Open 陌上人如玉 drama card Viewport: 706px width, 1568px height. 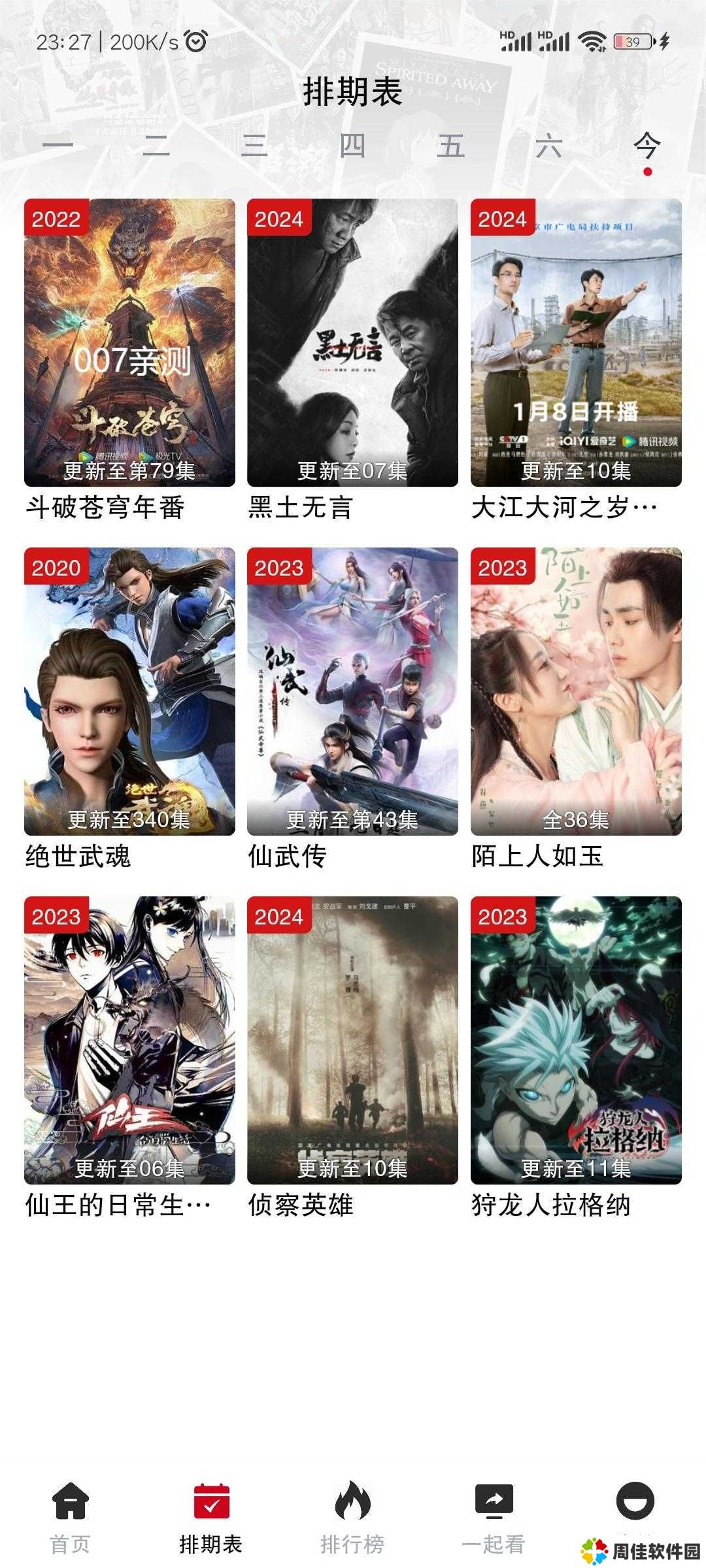click(576, 691)
